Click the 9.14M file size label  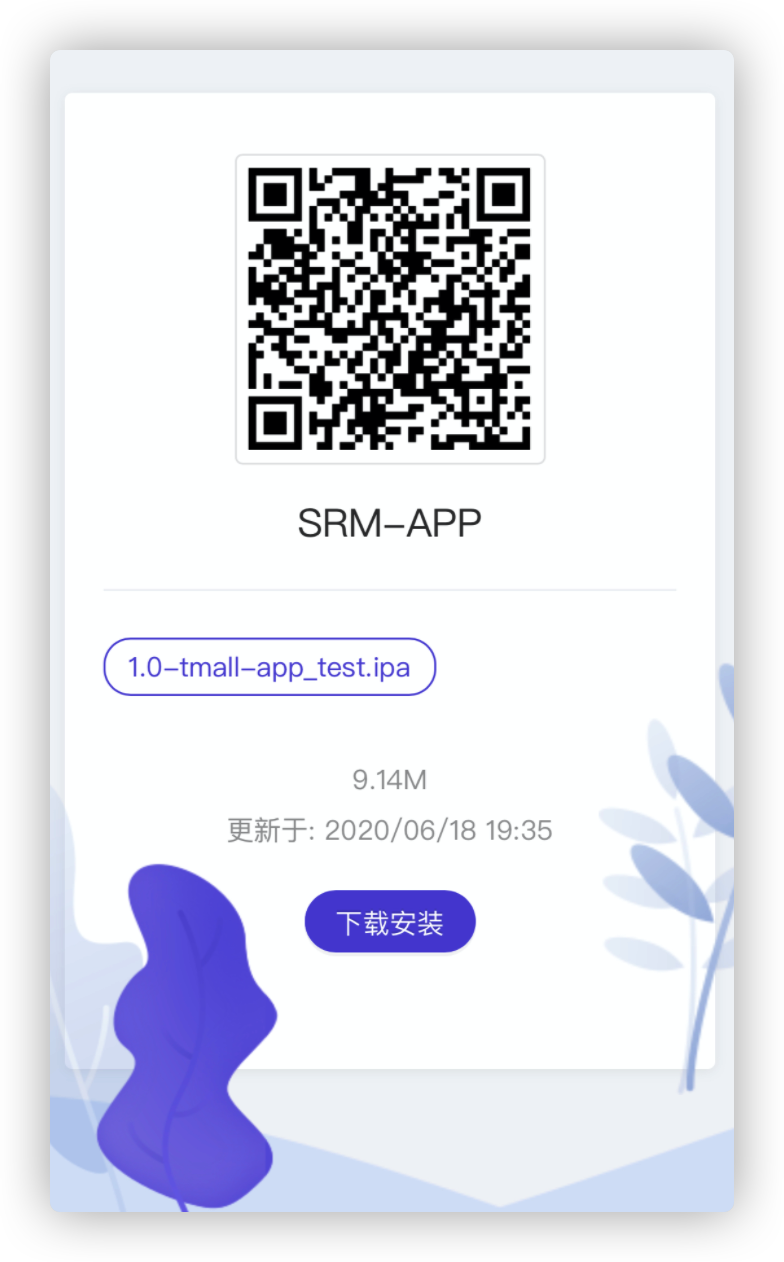389,777
